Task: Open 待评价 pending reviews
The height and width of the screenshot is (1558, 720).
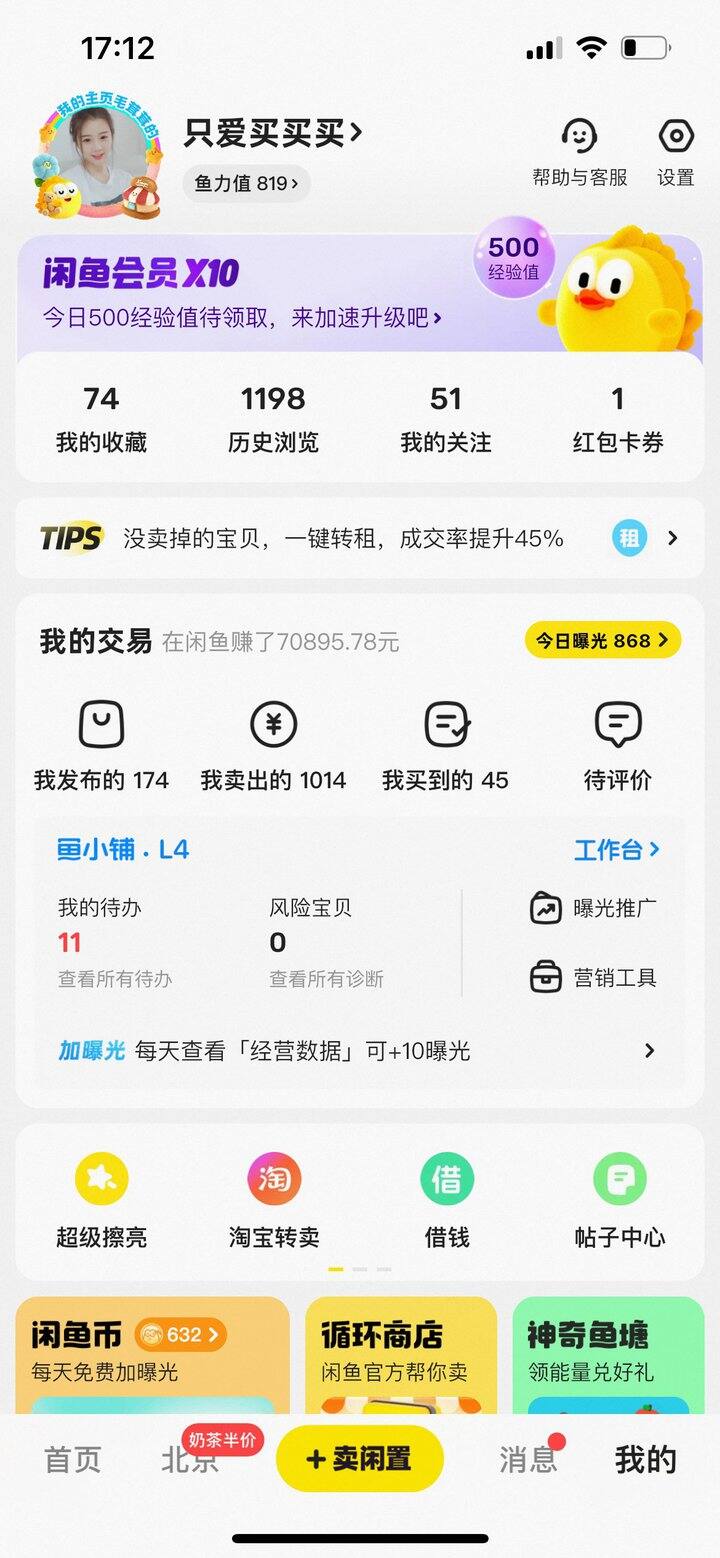Action: (618, 745)
